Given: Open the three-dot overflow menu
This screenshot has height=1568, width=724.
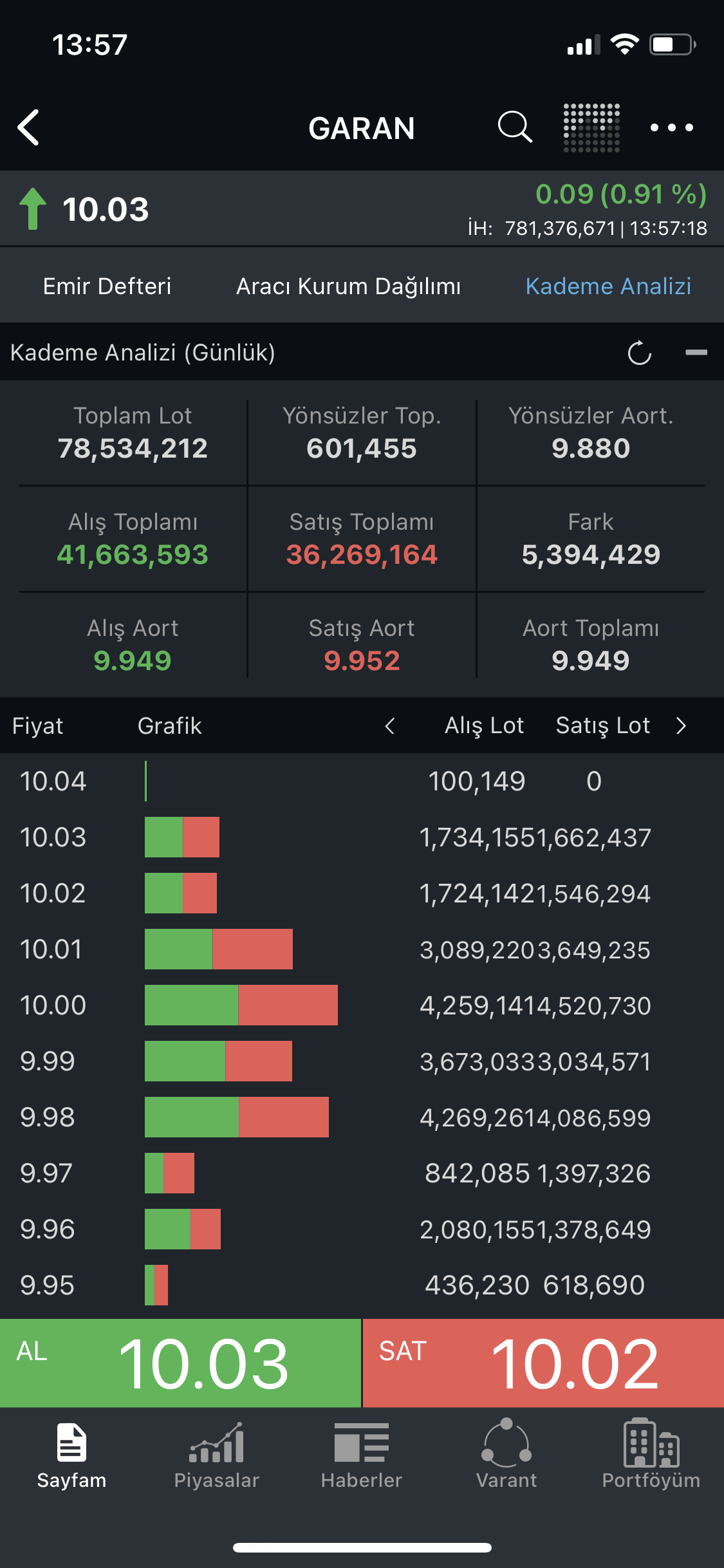Looking at the screenshot, I should pyautogui.click(x=671, y=127).
